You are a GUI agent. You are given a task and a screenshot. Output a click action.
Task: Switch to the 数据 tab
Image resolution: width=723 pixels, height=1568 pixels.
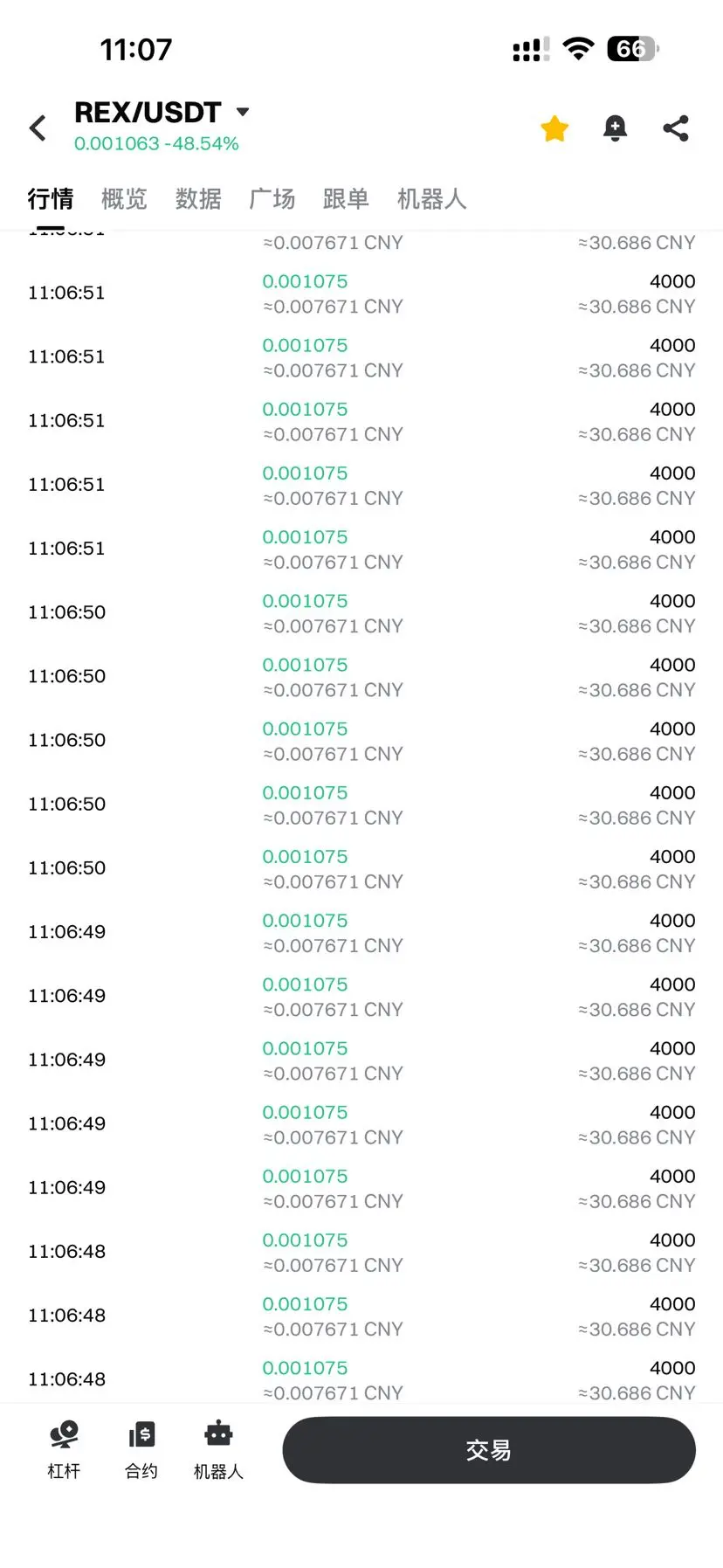[198, 199]
